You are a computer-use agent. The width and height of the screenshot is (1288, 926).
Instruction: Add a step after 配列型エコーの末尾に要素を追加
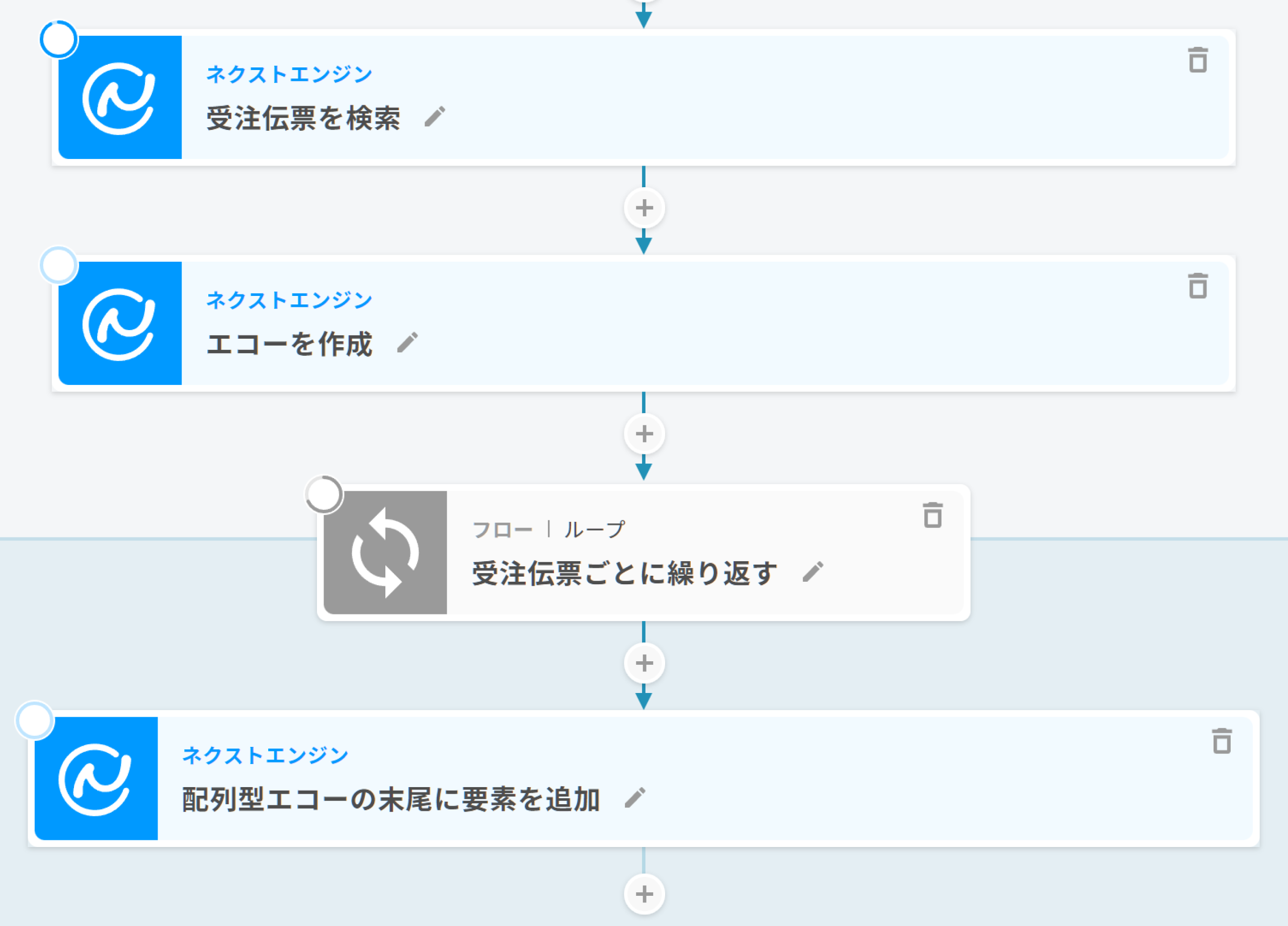(644, 894)
